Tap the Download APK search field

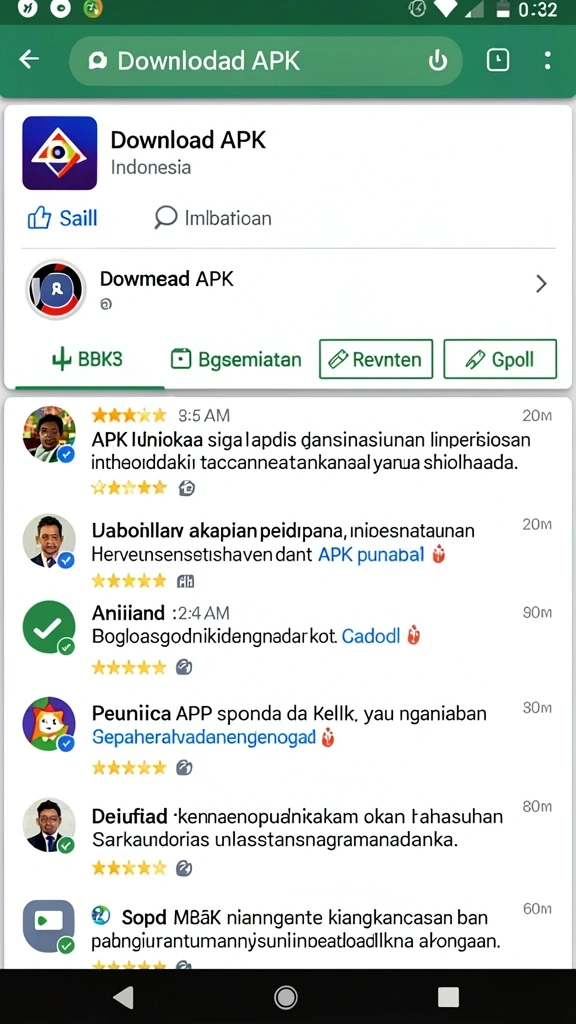[266, 61]
